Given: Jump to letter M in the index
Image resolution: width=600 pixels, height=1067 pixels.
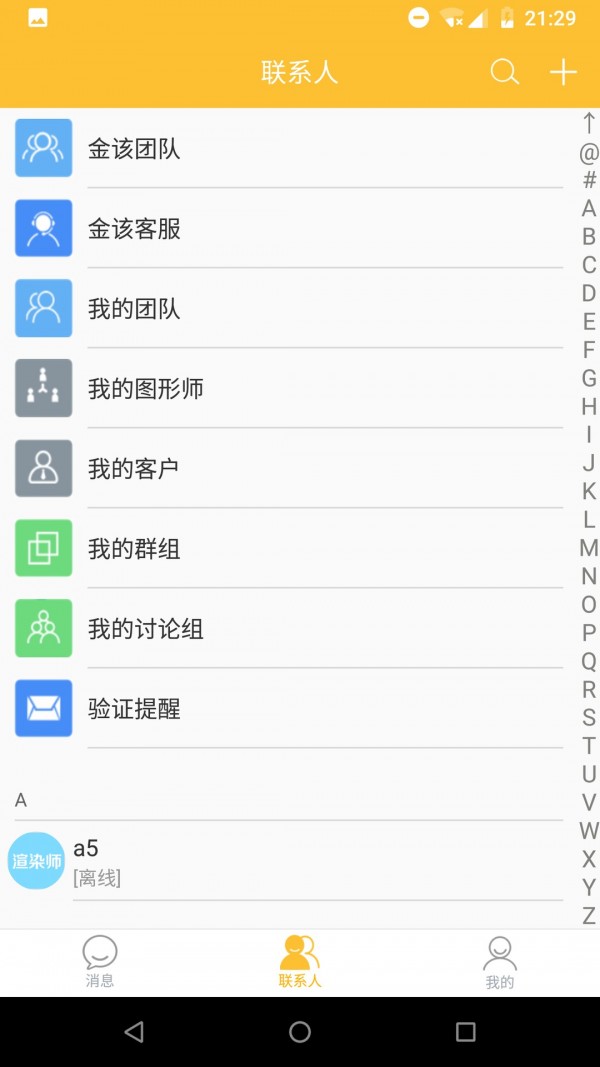Looking at the screenshot, I should [x=589, y=548].
